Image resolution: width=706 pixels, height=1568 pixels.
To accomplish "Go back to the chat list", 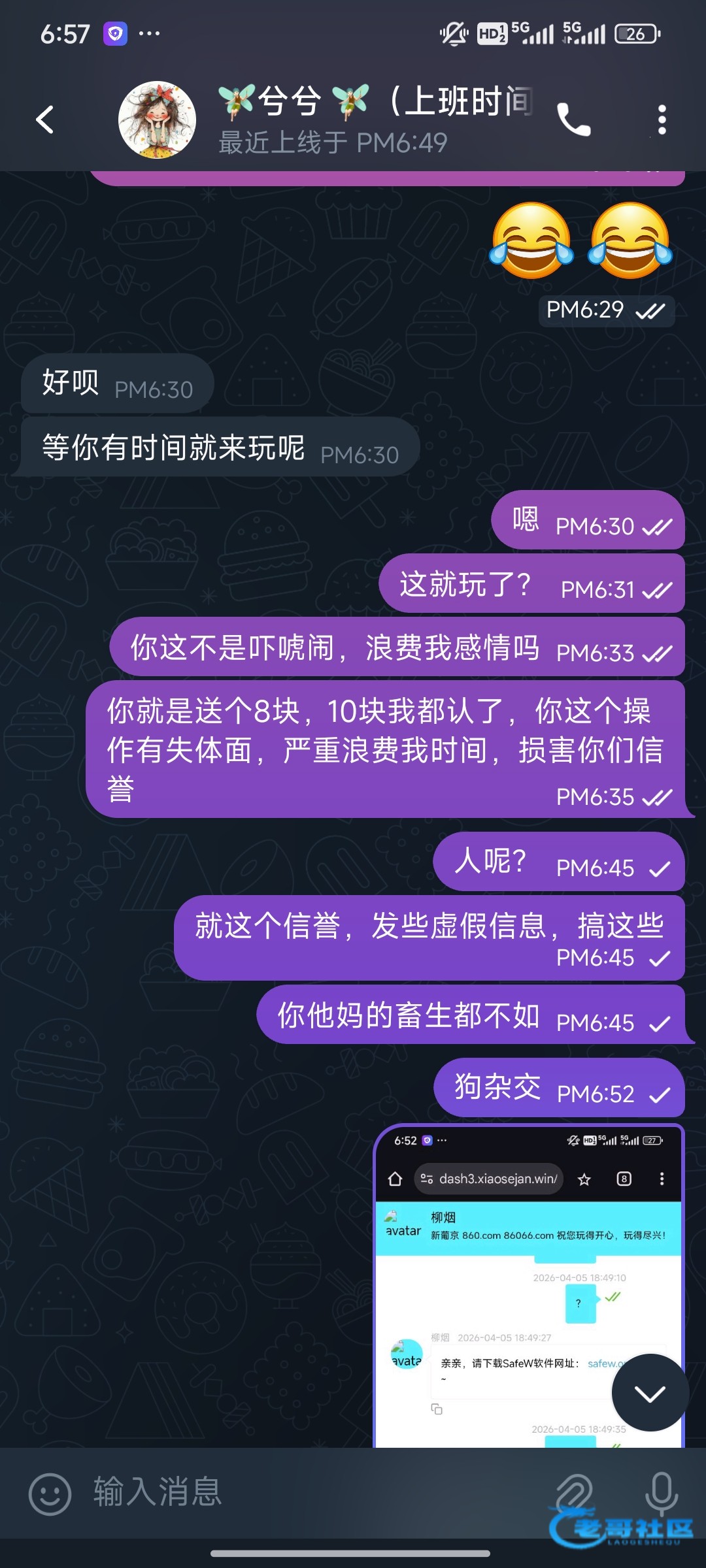I will point(44,120).
